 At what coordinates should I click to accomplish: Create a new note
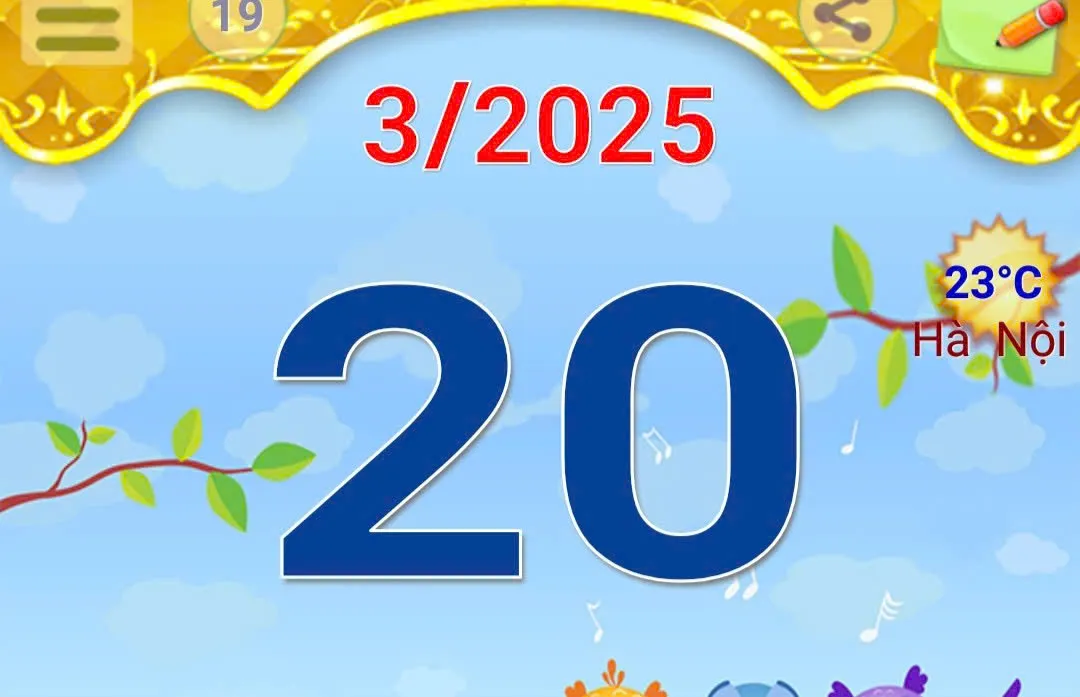(x=1008, y=30)
